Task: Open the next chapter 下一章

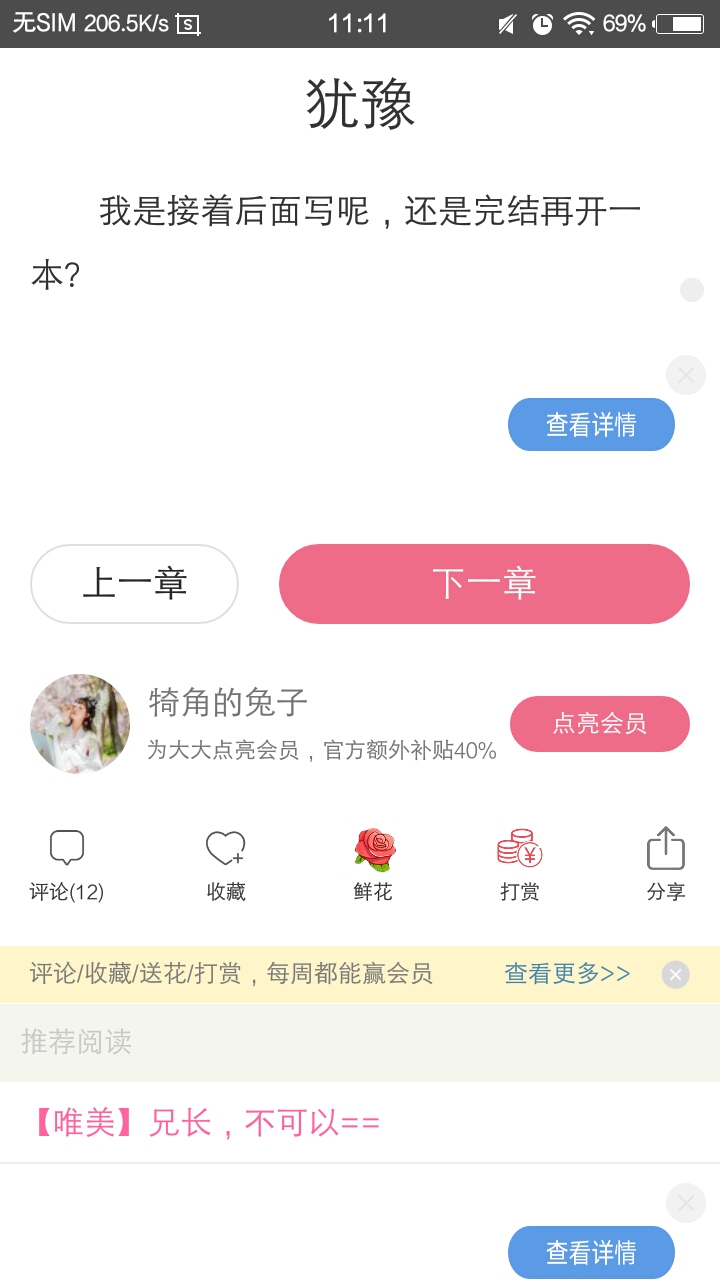Action: click(484, 584)
